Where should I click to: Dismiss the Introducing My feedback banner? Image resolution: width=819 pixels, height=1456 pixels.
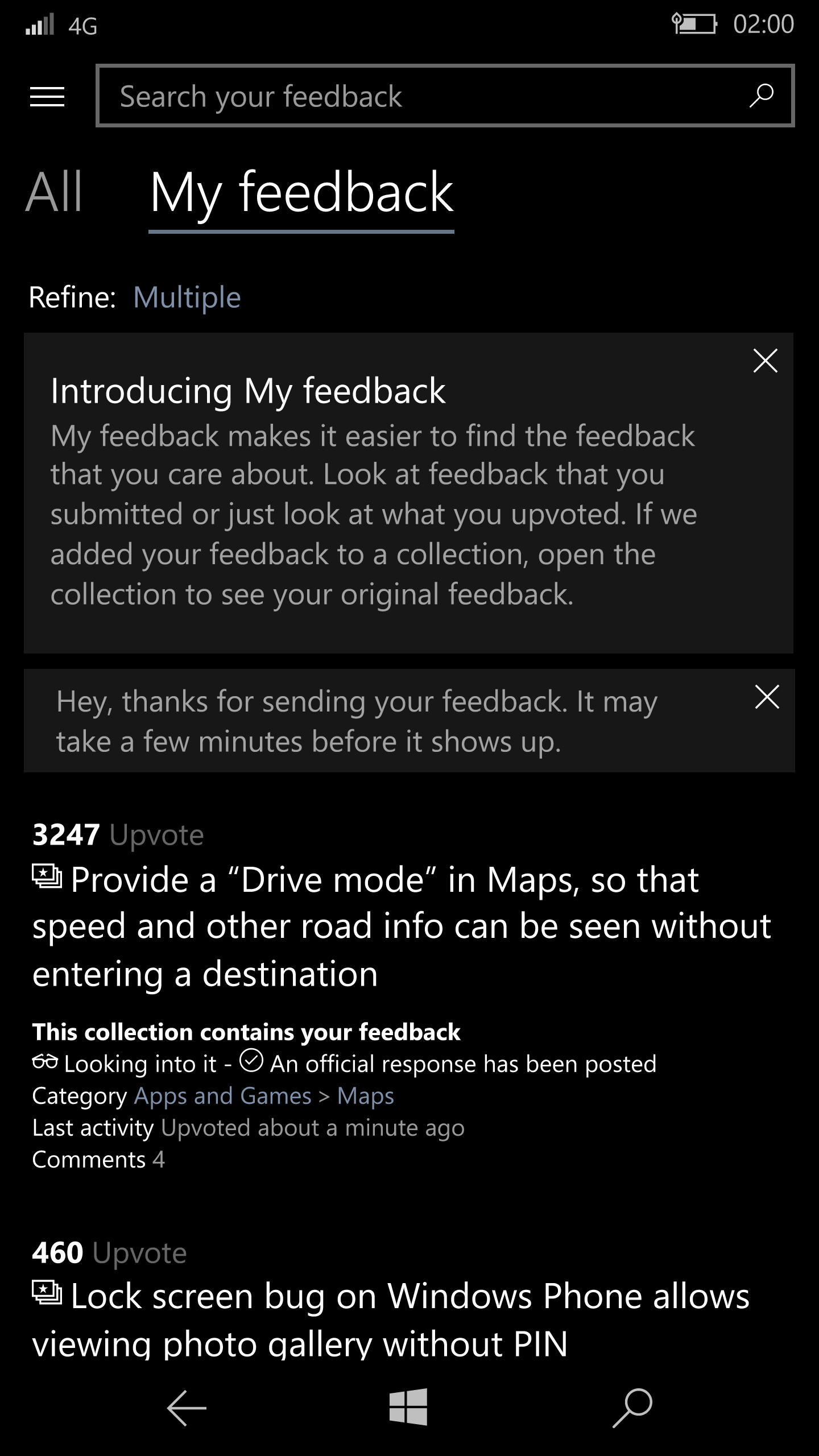[765, 361]
